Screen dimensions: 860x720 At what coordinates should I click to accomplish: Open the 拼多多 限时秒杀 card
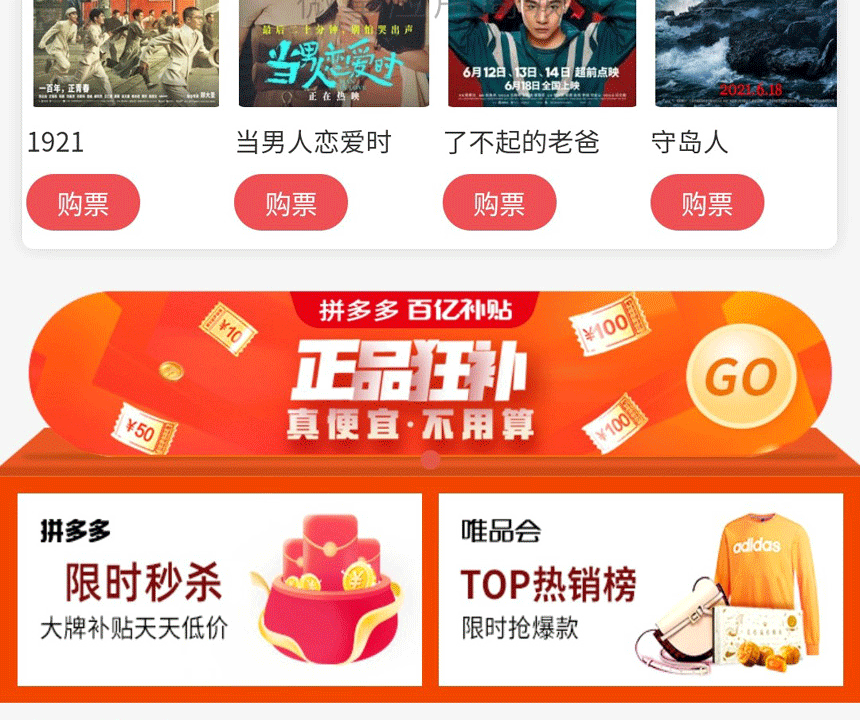click(220, 589)
